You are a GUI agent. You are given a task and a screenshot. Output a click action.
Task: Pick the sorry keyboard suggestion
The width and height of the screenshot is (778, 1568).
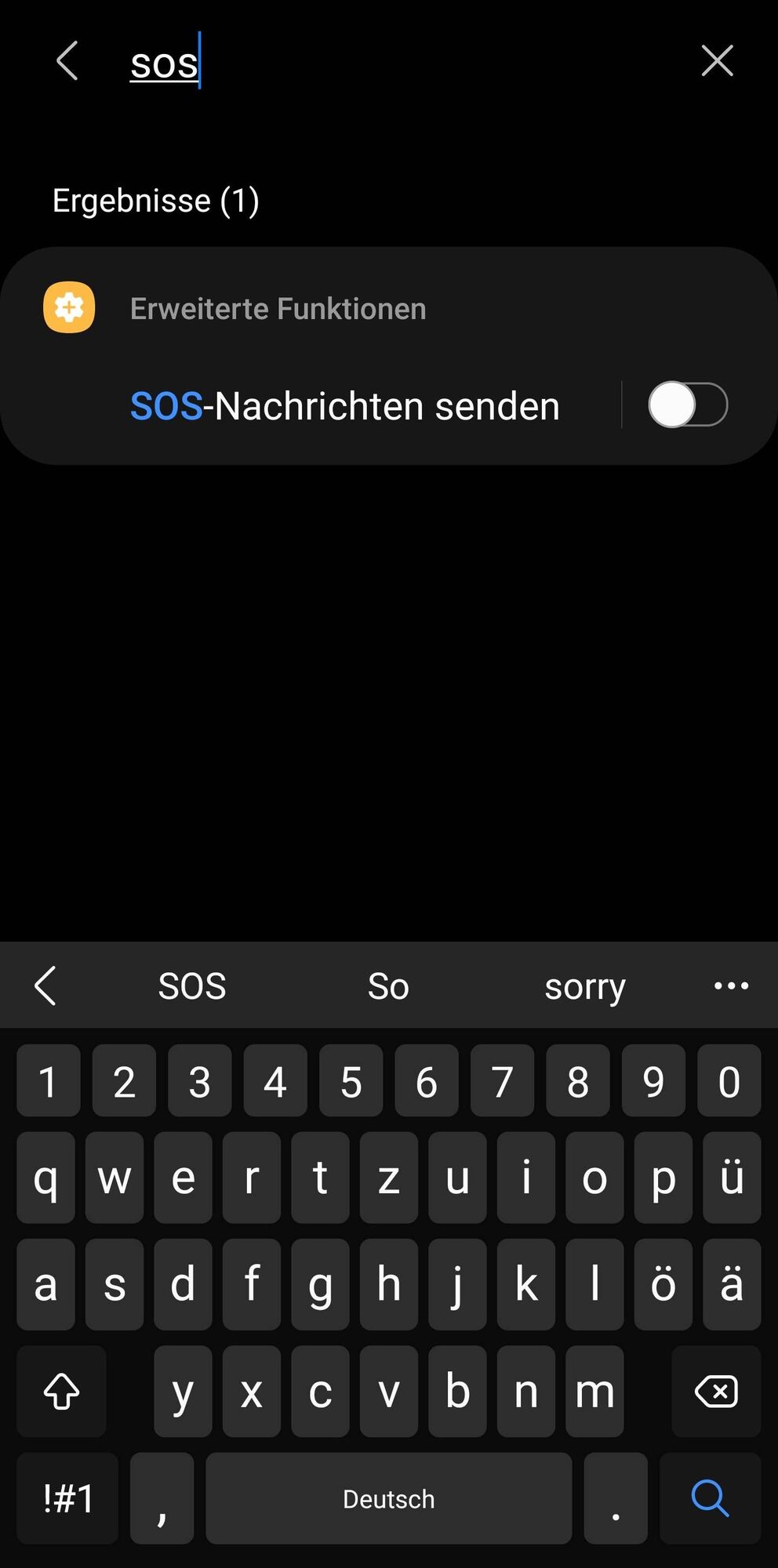584,985
